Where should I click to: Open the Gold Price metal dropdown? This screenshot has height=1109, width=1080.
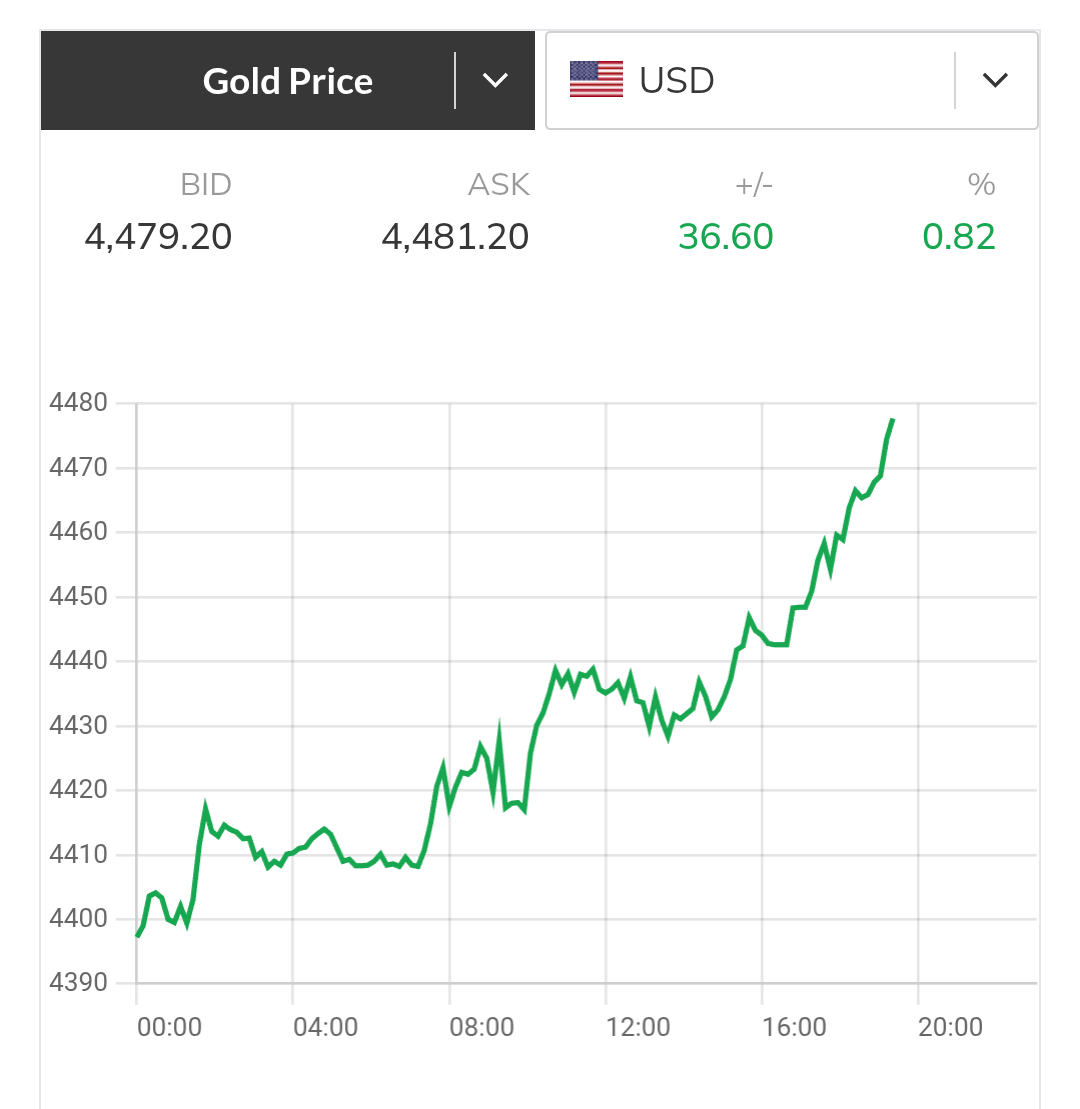tap(495, 81)
